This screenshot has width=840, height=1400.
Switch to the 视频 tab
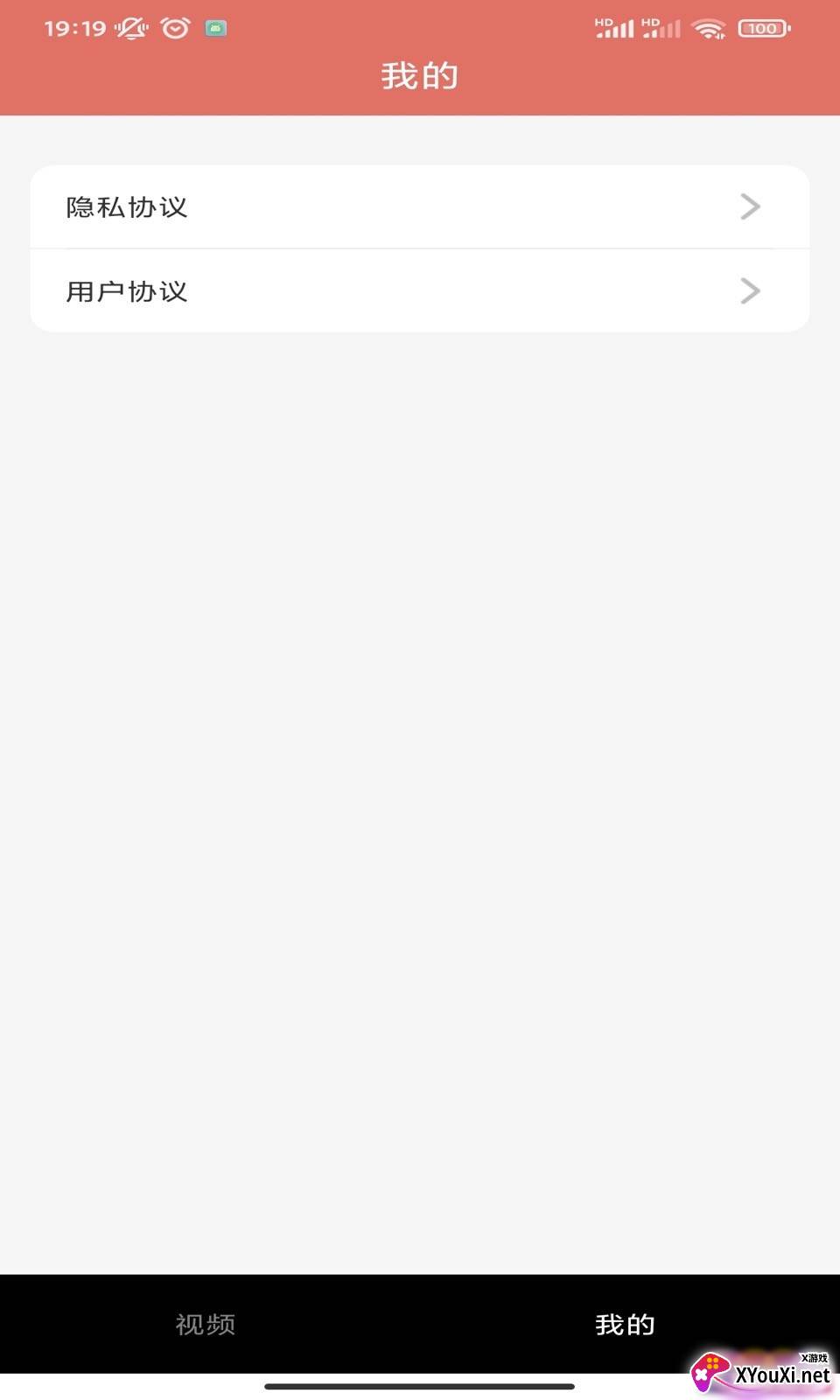tap(206, 1324)
